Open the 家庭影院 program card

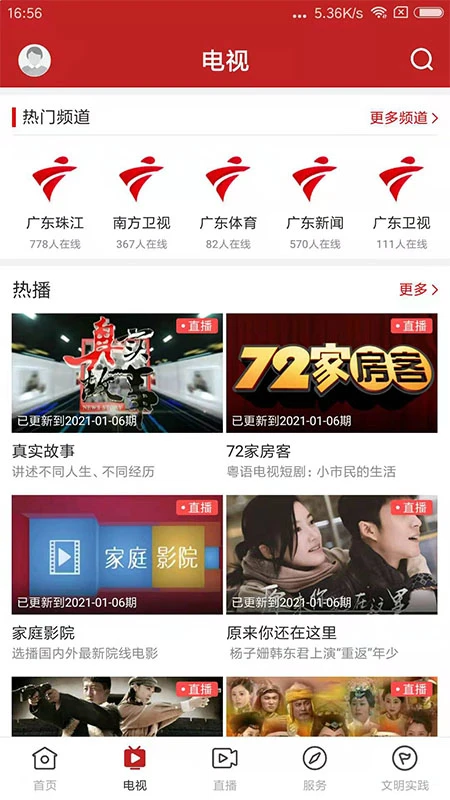(117, 578)
